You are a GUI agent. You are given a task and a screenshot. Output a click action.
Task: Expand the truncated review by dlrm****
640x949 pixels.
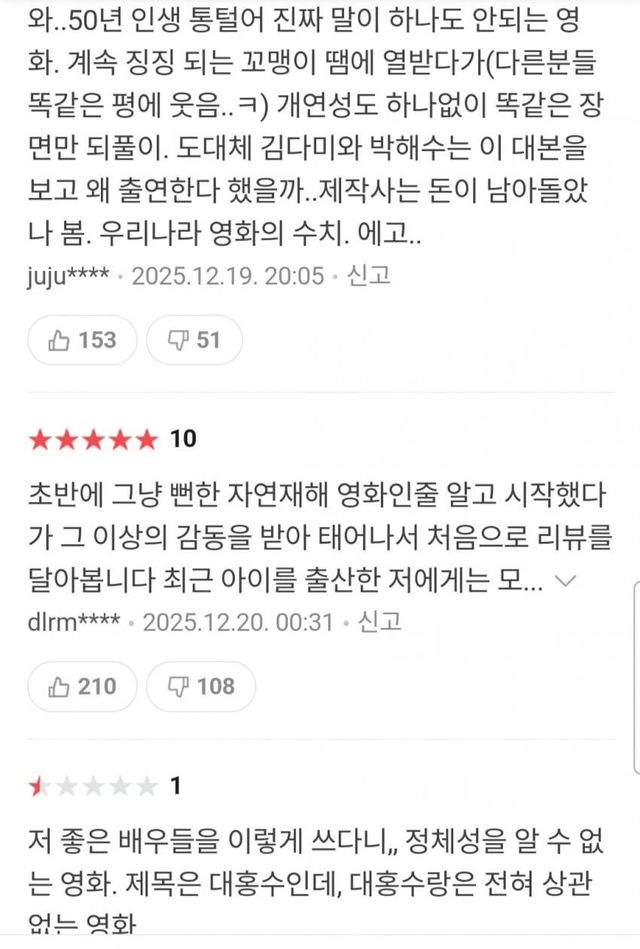565,580
